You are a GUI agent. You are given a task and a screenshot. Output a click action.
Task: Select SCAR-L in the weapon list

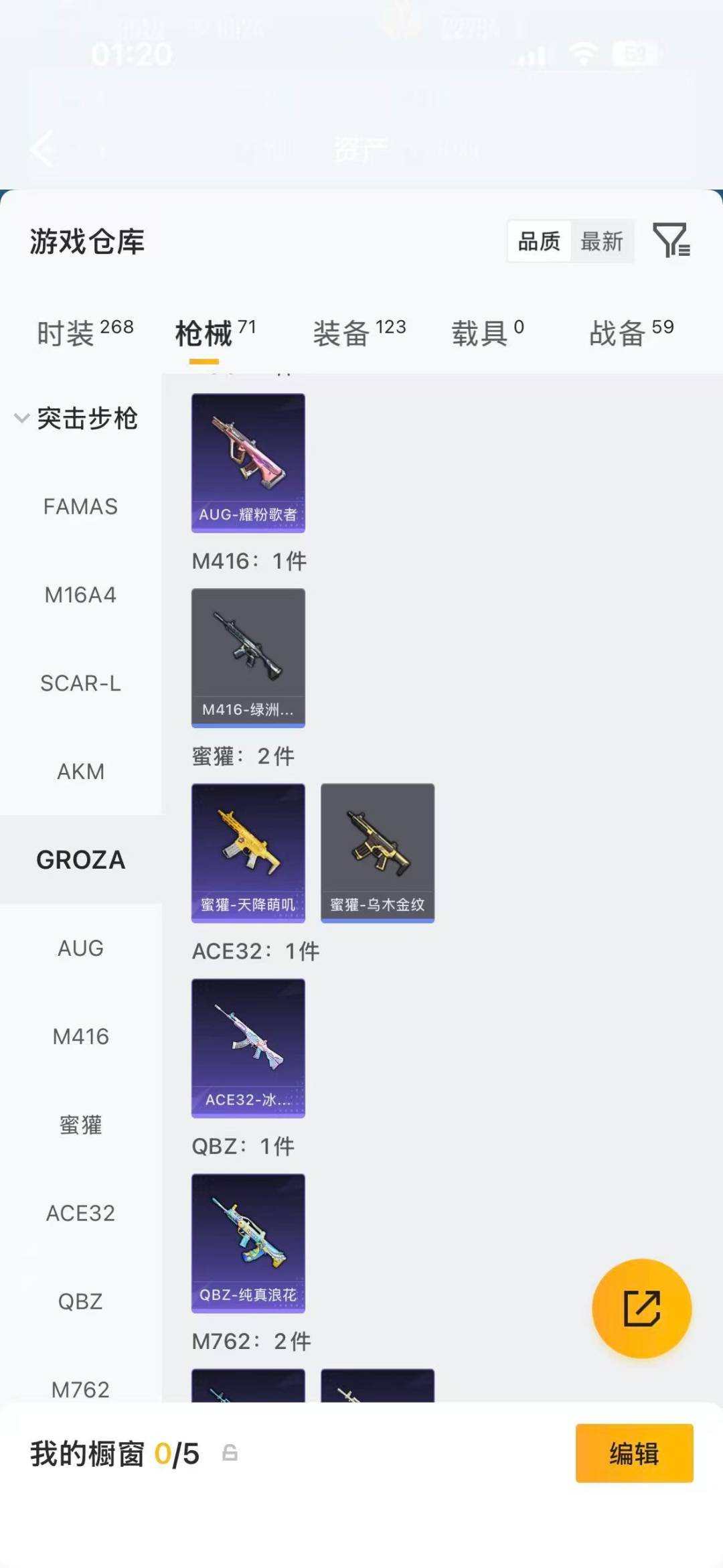click(x=80, y=683)
